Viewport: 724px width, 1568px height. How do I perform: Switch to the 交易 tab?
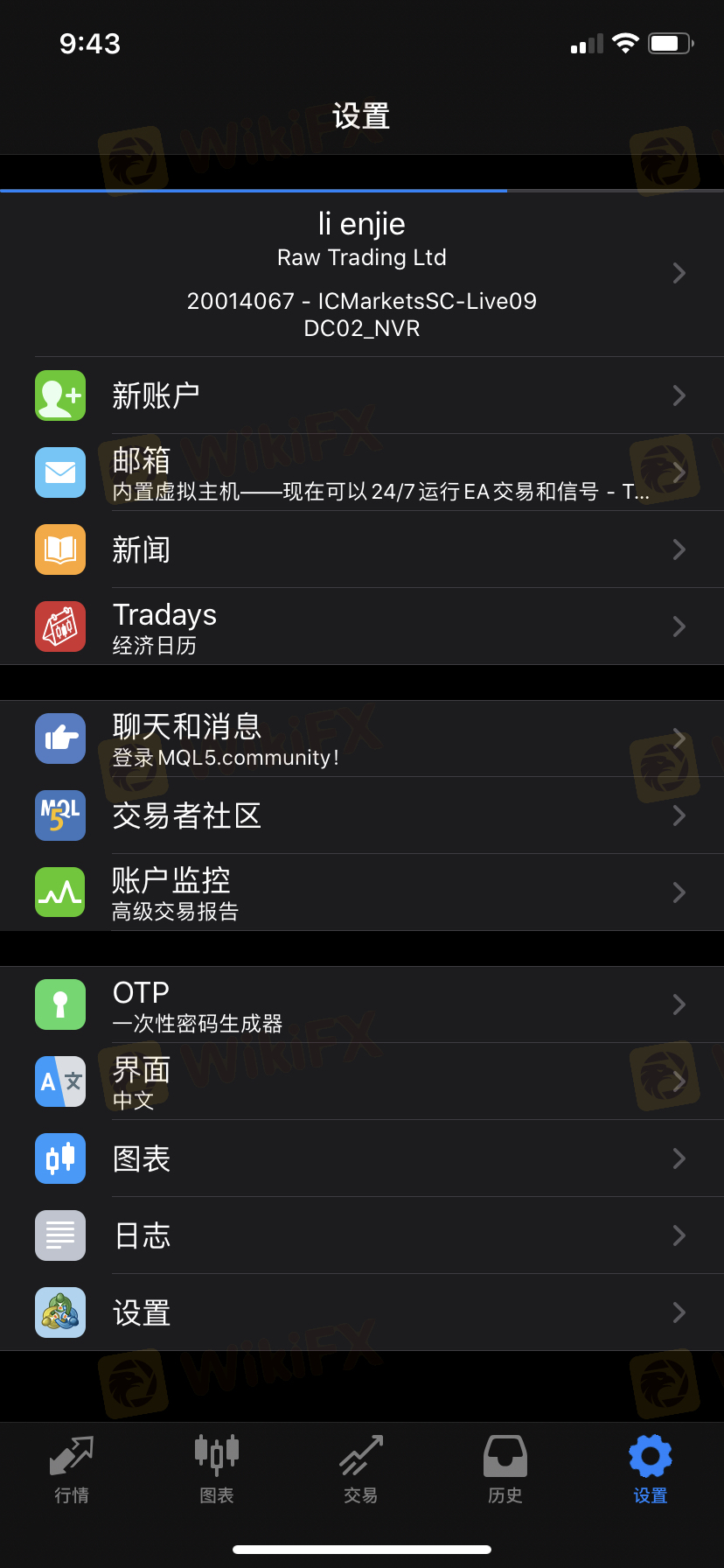click(361, 1470)
